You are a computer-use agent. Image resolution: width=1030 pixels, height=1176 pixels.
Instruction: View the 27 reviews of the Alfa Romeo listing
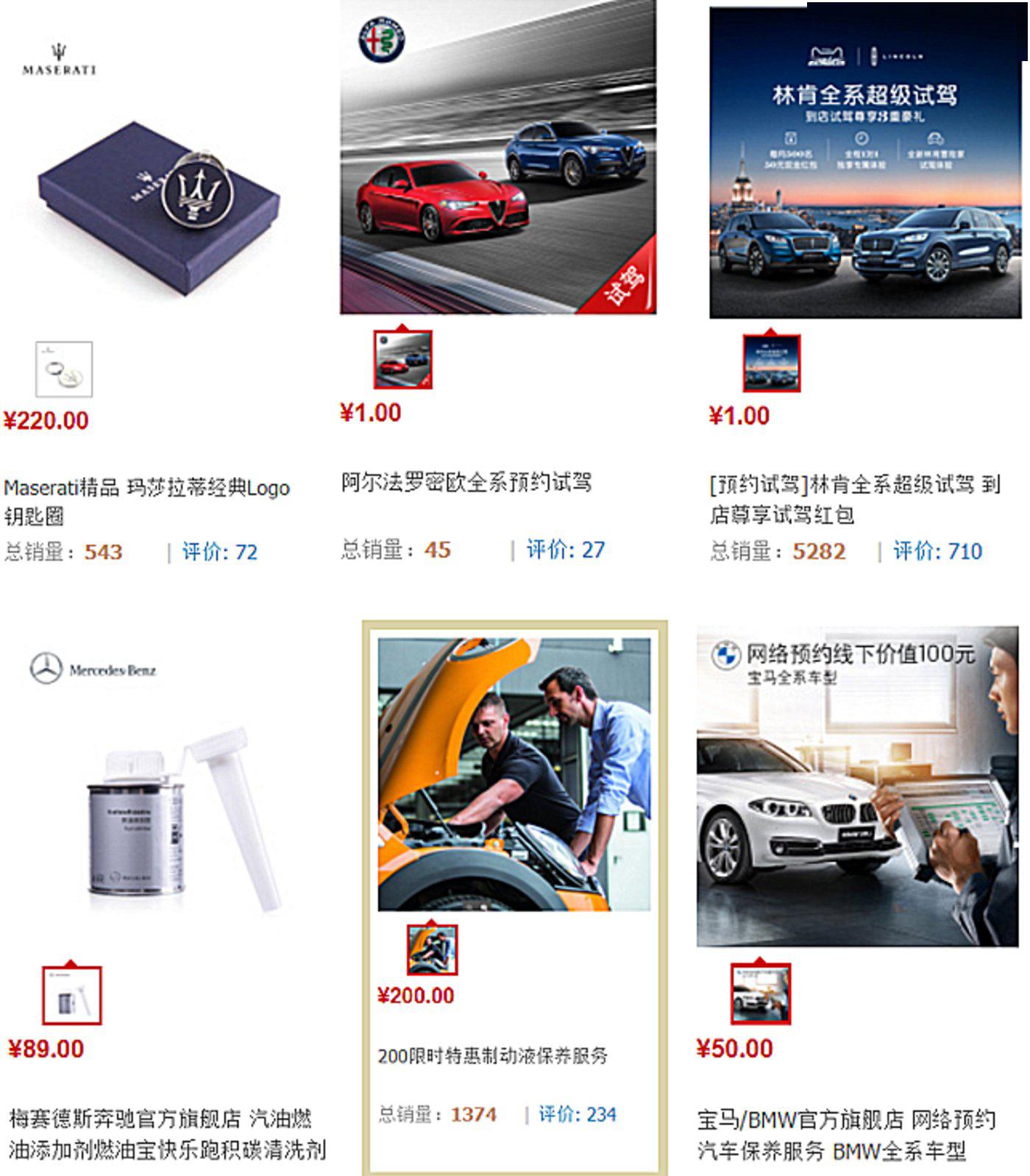(x=565, y=549)
